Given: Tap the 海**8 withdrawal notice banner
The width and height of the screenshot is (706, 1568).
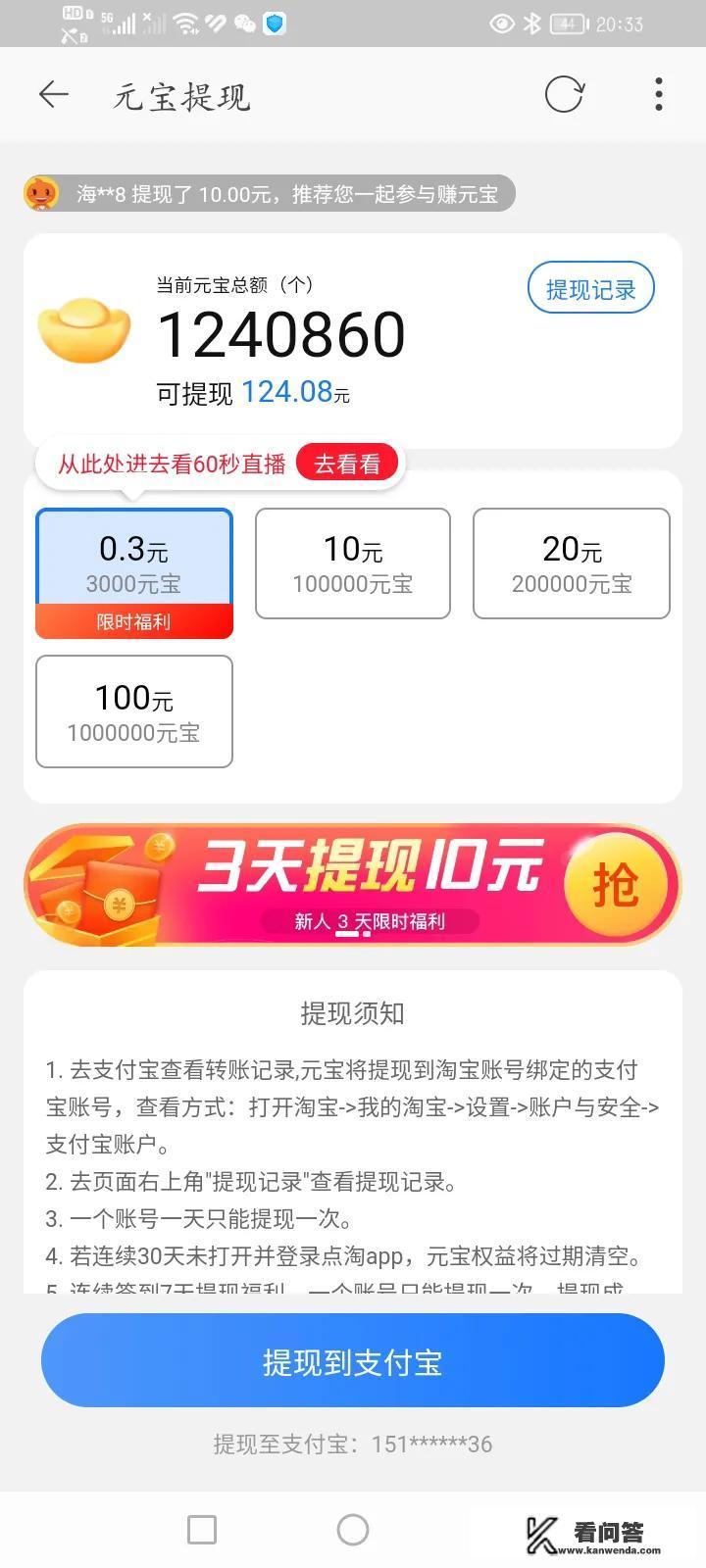Looking at the screenshot, I should [265, 193].
